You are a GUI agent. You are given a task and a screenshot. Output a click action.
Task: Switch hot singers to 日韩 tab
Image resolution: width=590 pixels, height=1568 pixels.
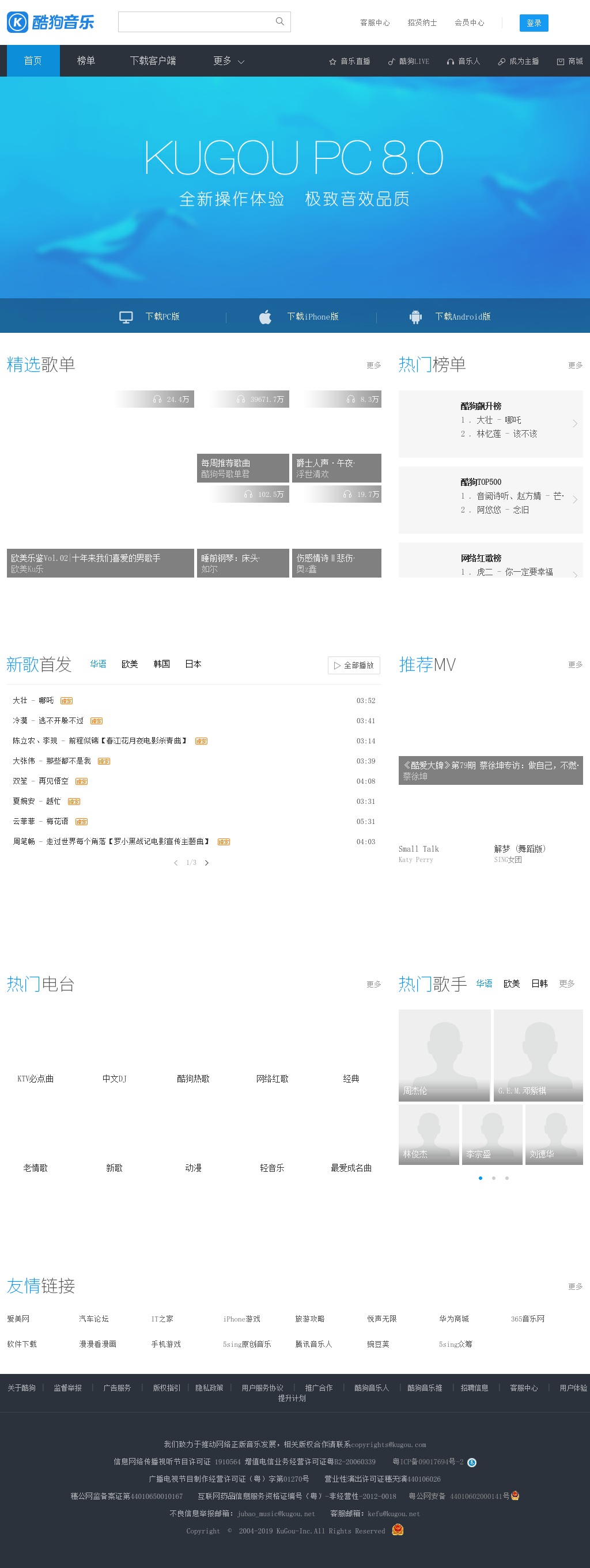click(539, 984)
